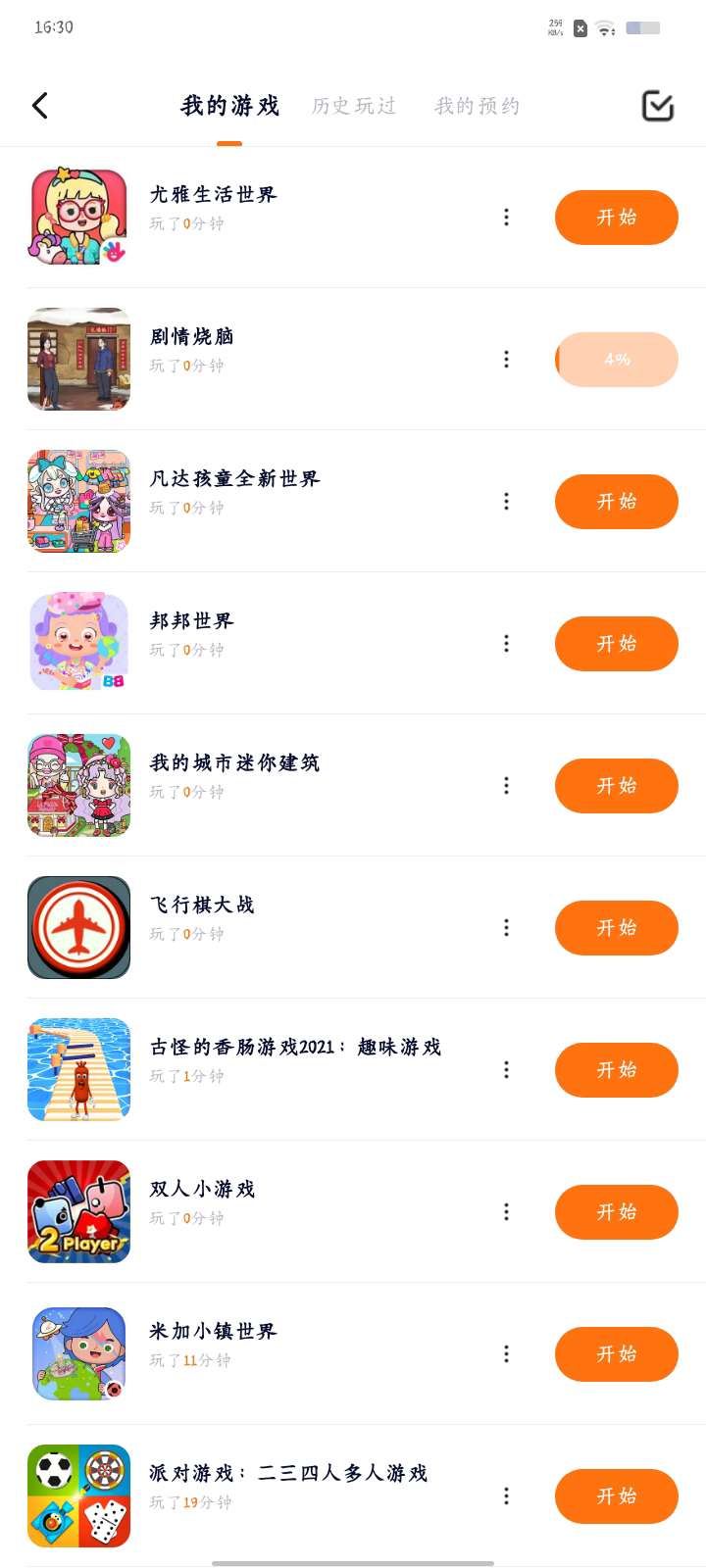Viewport: 706px width, 1568px height.
Task: Open more options for 派对游戏
Action: (506, 1496)
